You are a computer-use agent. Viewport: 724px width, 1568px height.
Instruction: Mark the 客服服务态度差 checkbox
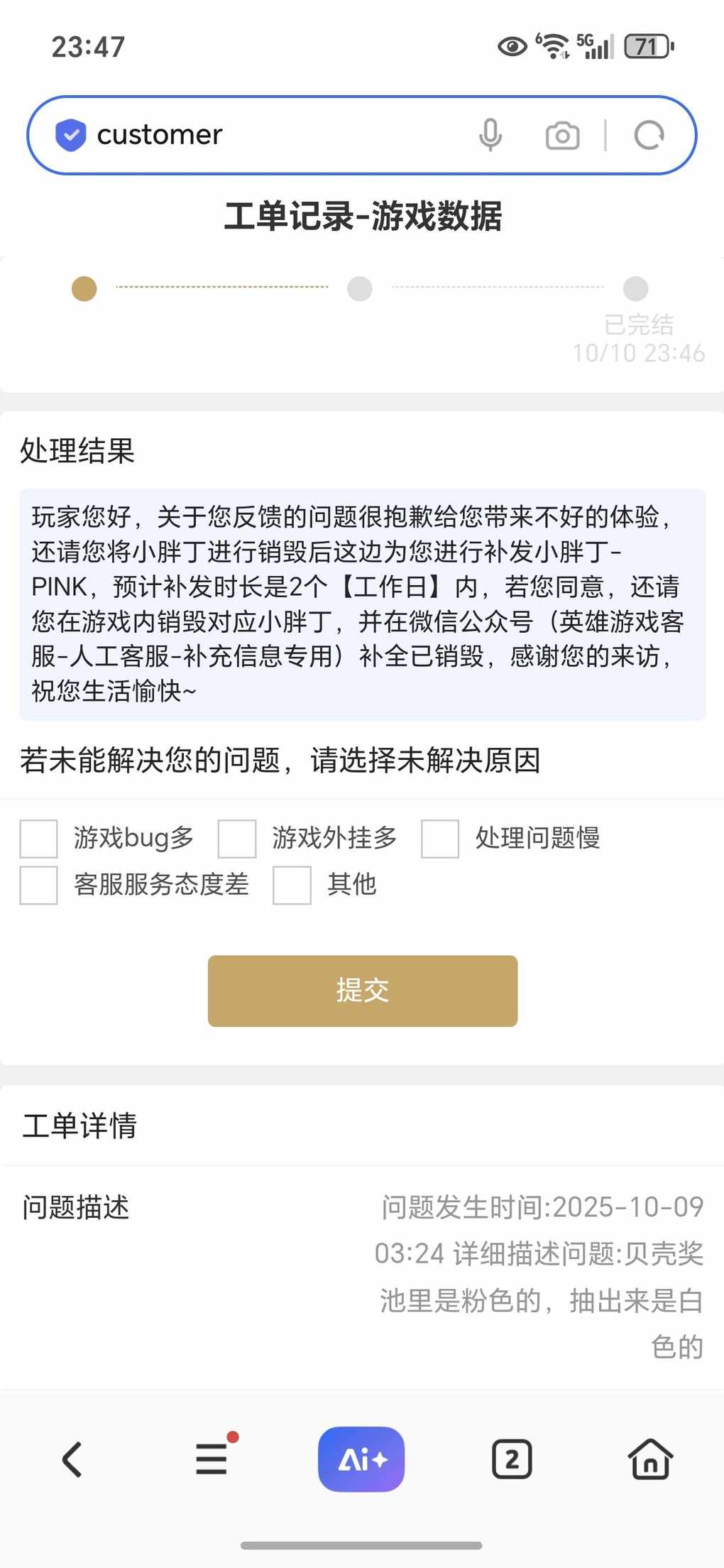point(39,885)
